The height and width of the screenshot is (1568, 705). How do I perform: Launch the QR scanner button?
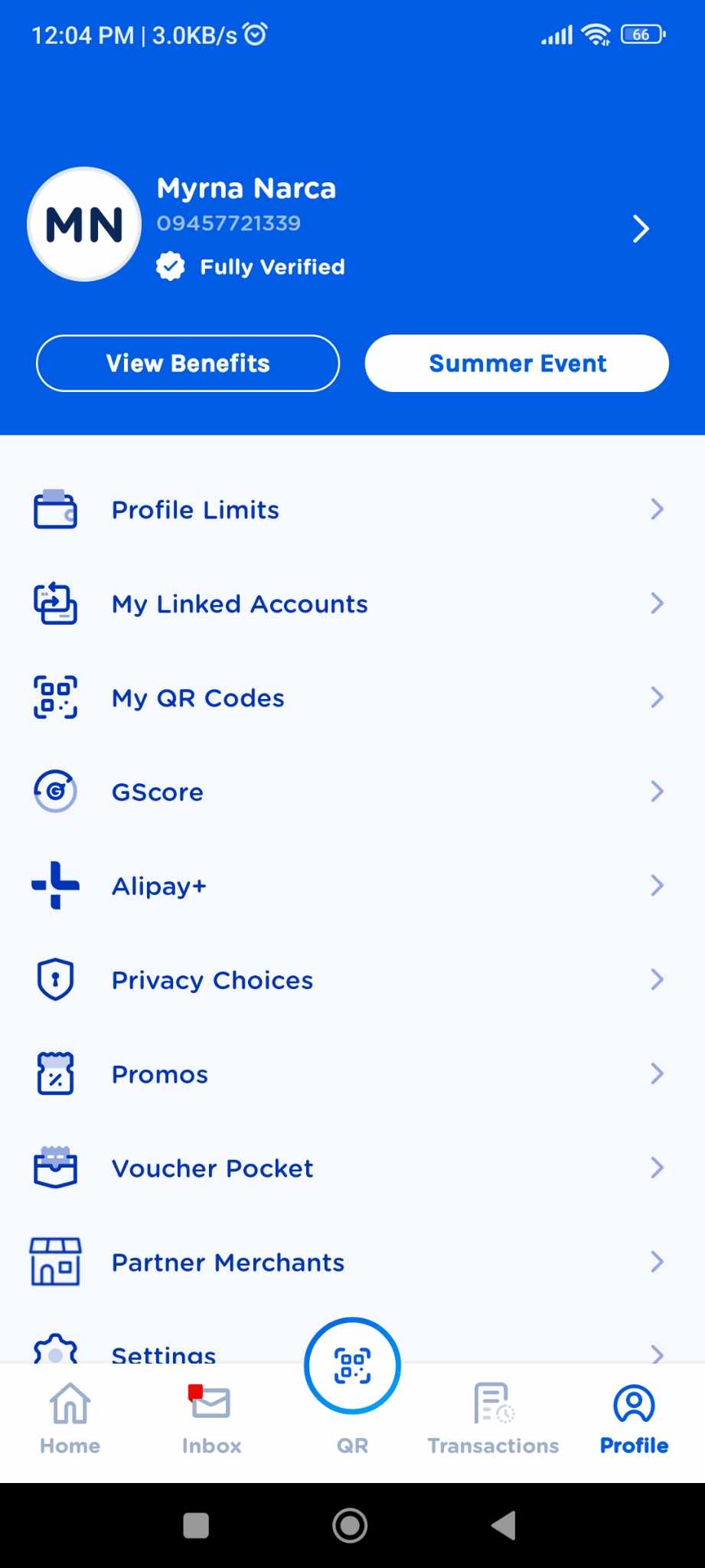point(352,1367)
